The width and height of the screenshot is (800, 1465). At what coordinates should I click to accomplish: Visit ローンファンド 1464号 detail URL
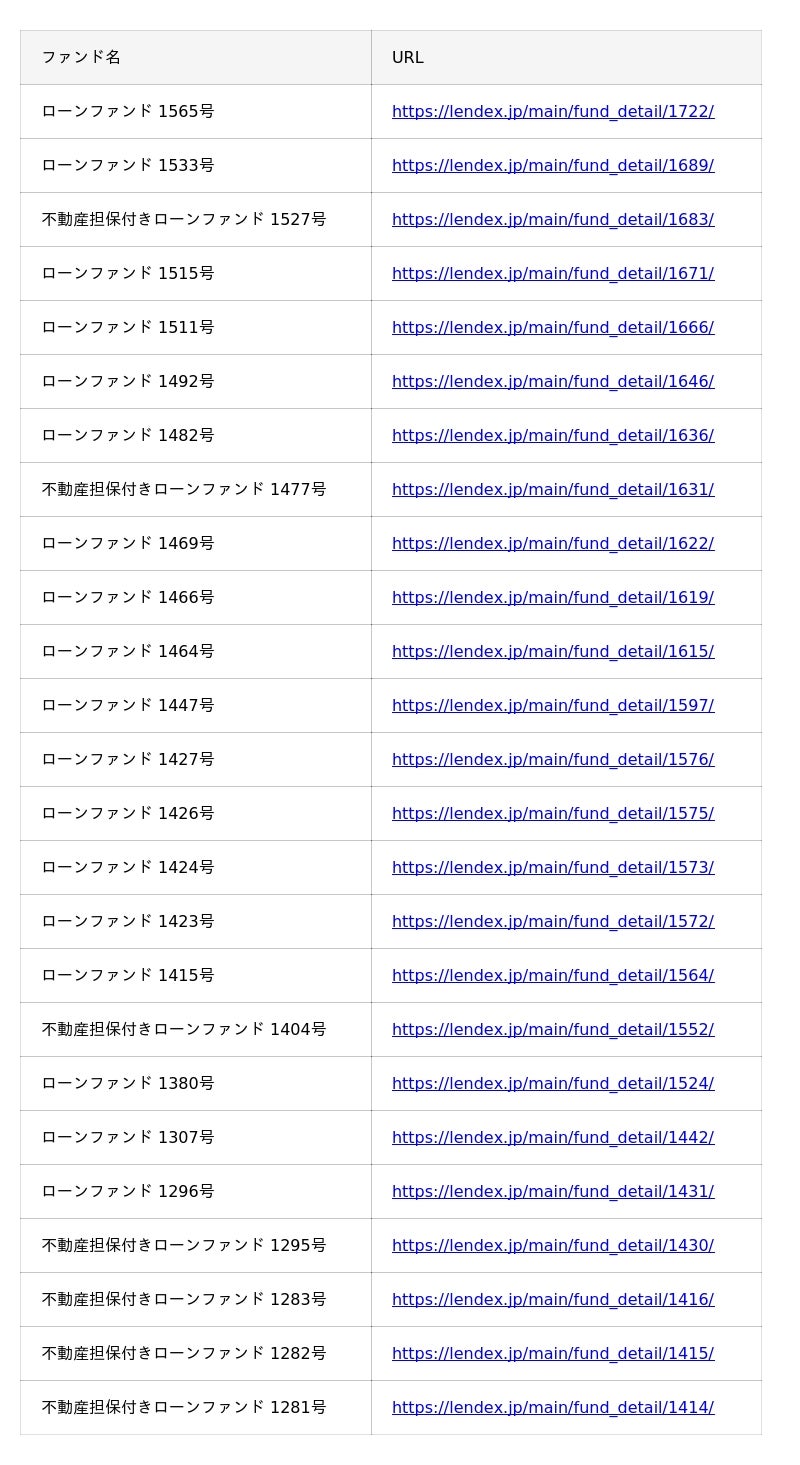tap(552, 652)
